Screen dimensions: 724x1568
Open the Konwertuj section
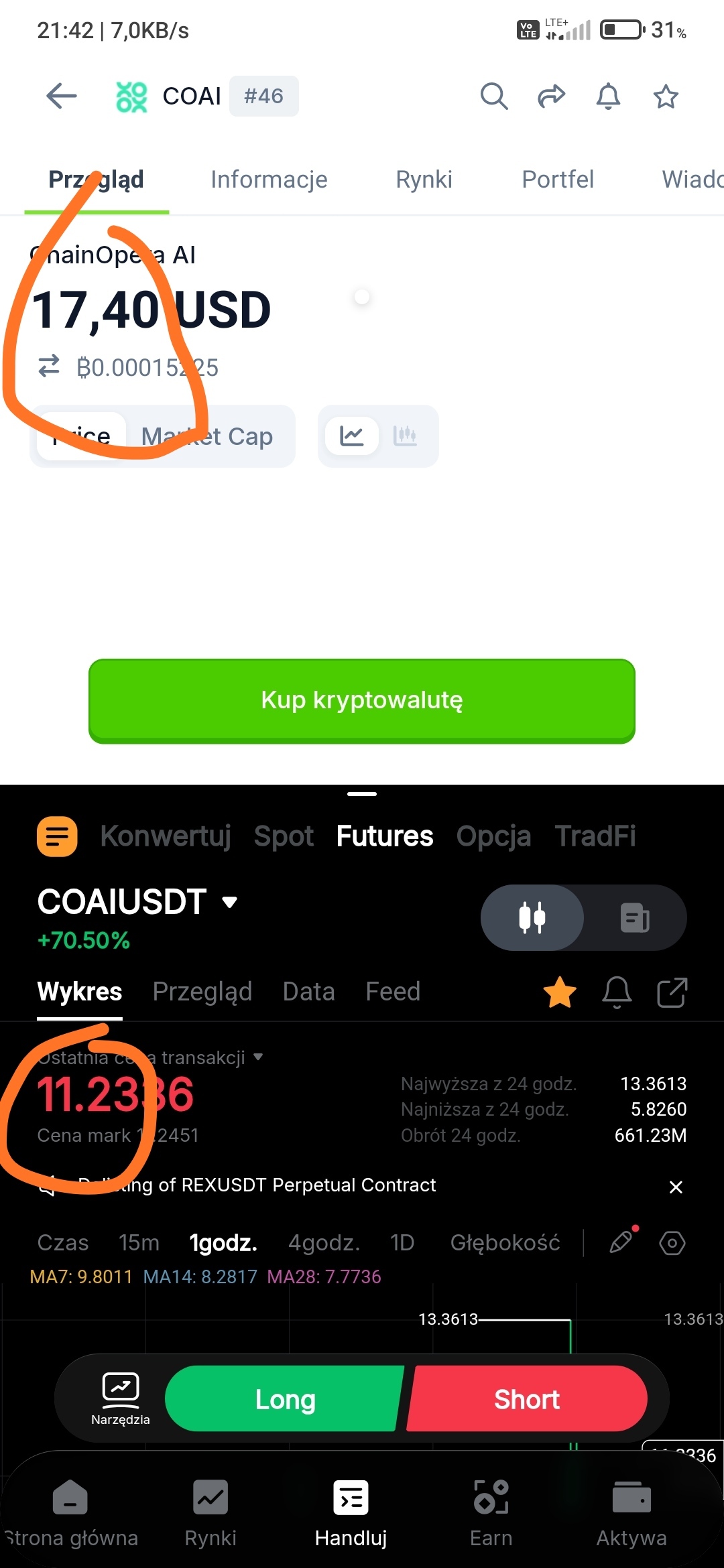click(x=166, y=836)
